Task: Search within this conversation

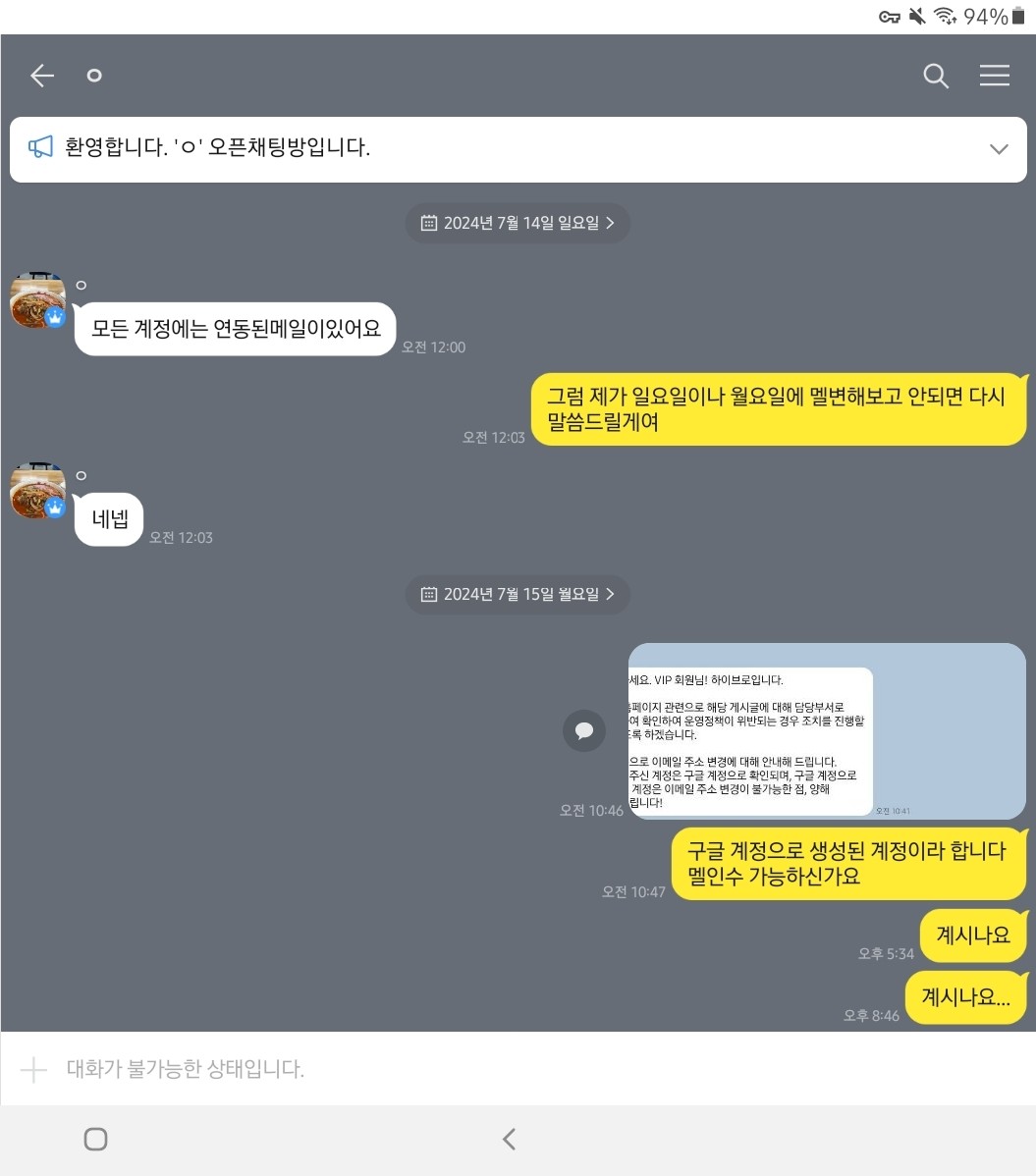Action: pos(936,76)
